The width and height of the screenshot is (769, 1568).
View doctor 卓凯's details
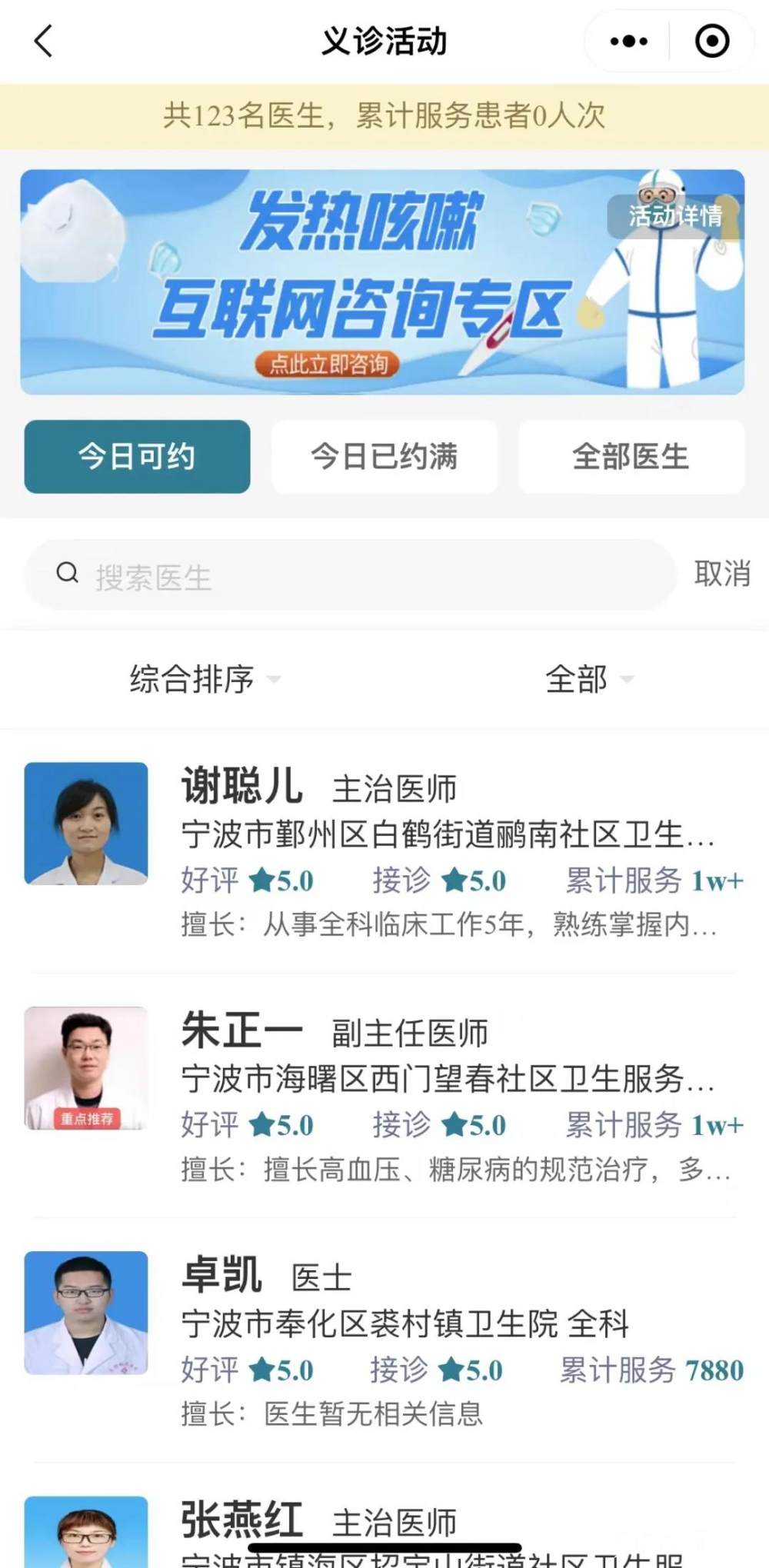(x=384, y=1339)
